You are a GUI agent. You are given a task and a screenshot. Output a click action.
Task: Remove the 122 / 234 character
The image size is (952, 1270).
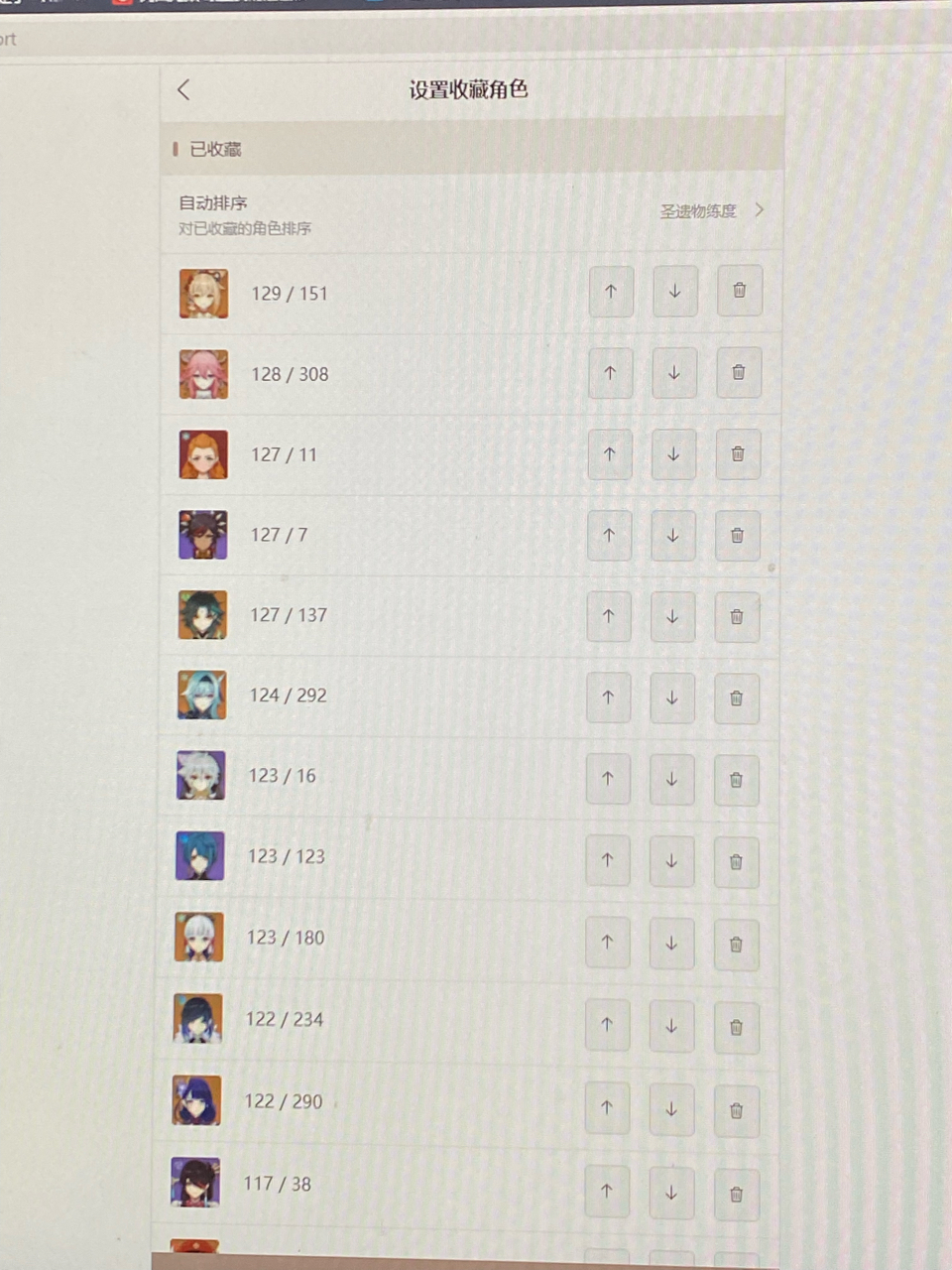736,1027
